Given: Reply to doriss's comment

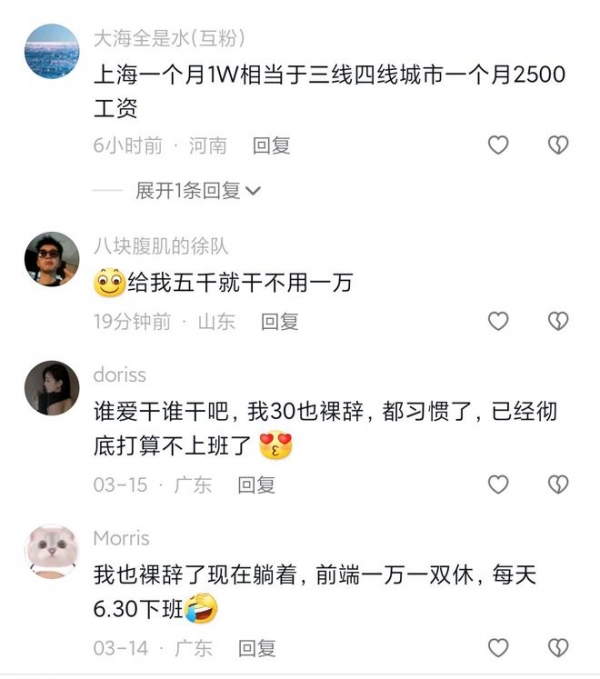Looking at the screenshot, I should [x=256, y=485].
